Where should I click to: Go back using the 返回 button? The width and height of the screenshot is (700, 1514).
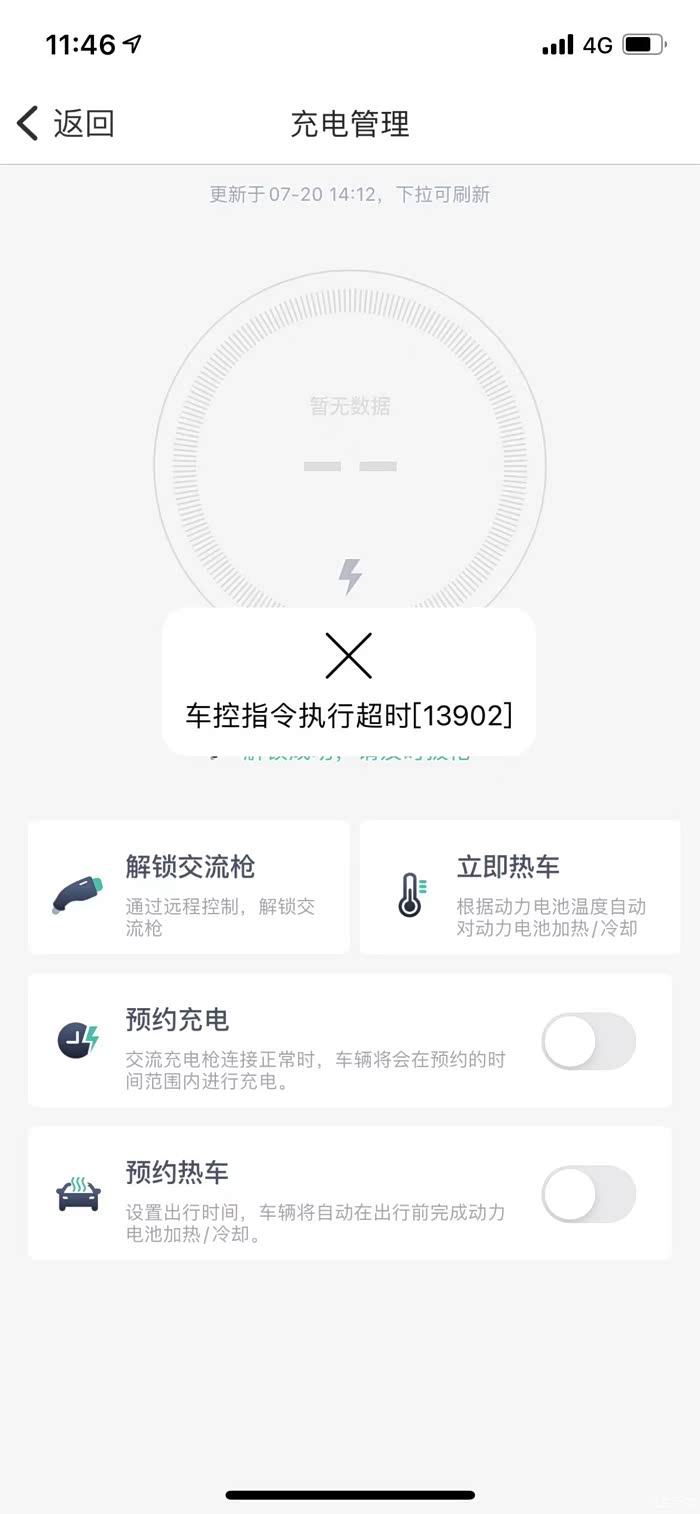[66, 124]
